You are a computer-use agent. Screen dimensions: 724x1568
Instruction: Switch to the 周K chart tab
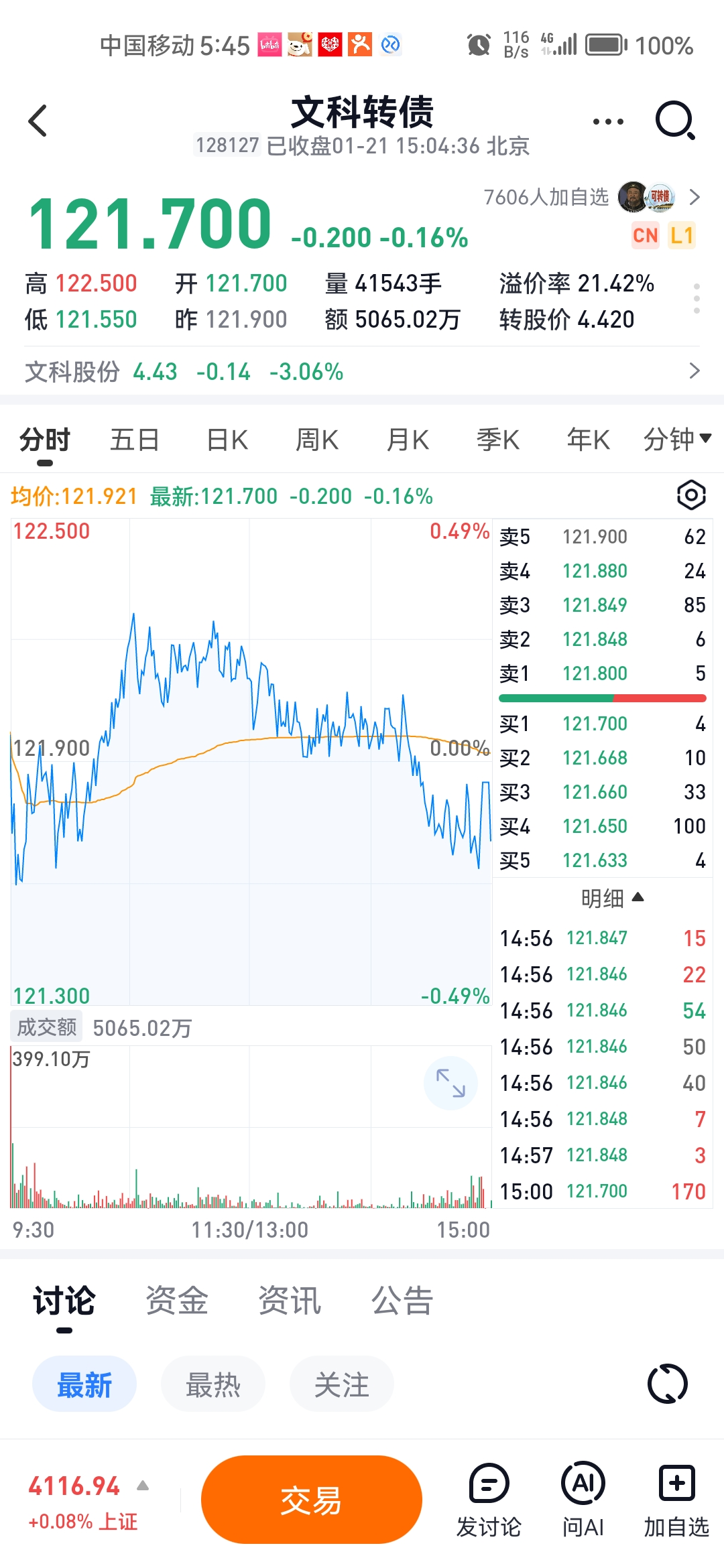(317, 440)
